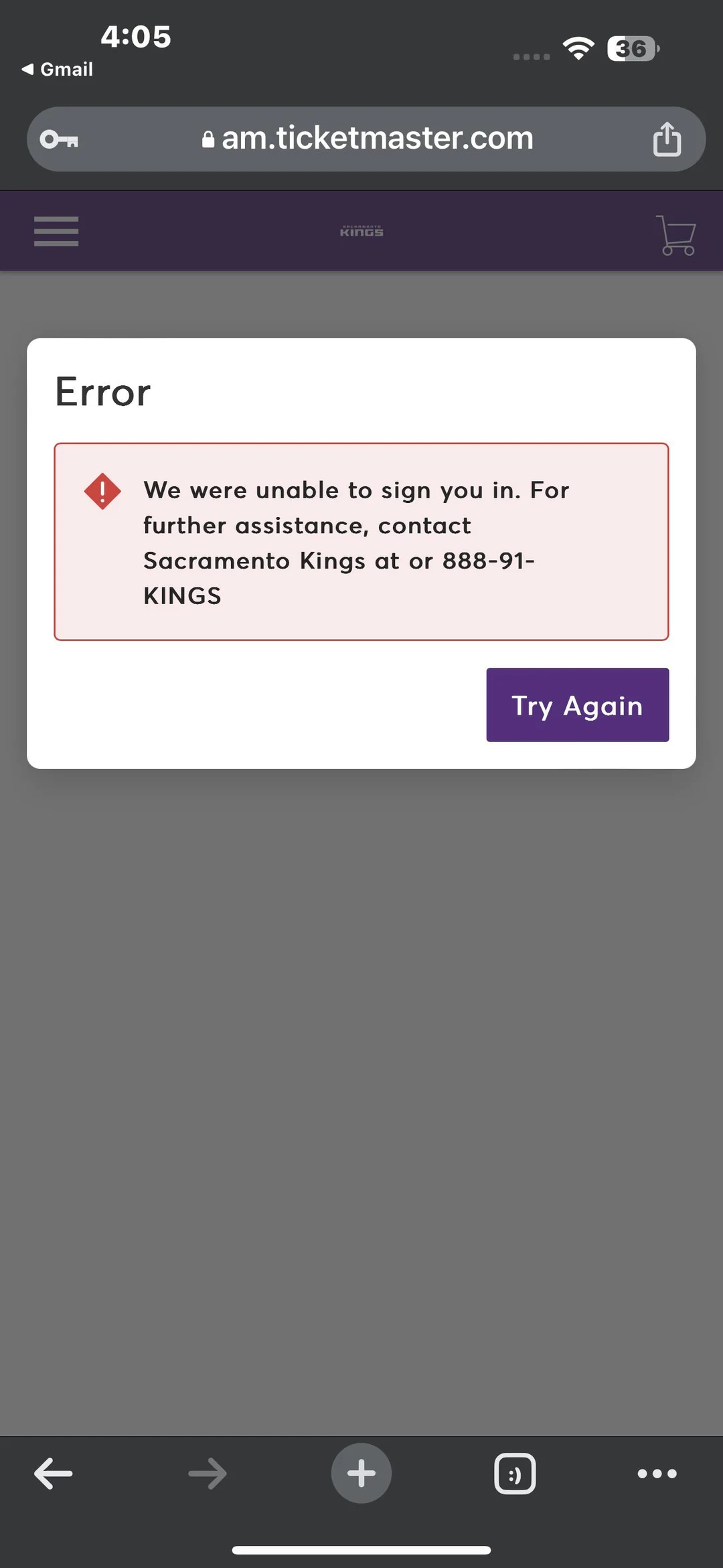
Task: Return to the Gmail app
Action: coord(58,69)
